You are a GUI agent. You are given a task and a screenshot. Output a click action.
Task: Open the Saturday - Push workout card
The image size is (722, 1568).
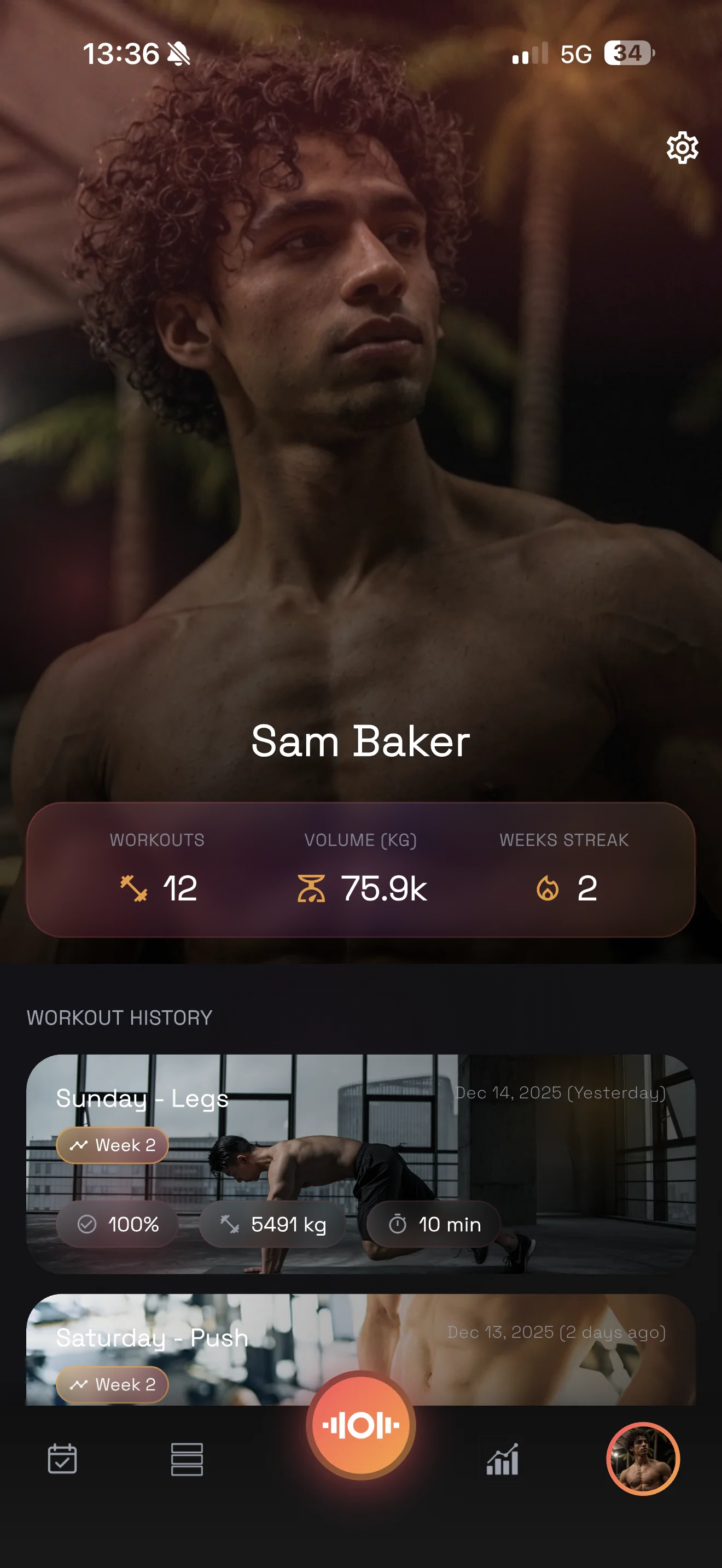pyautogui.click(x=360, y=1349)
